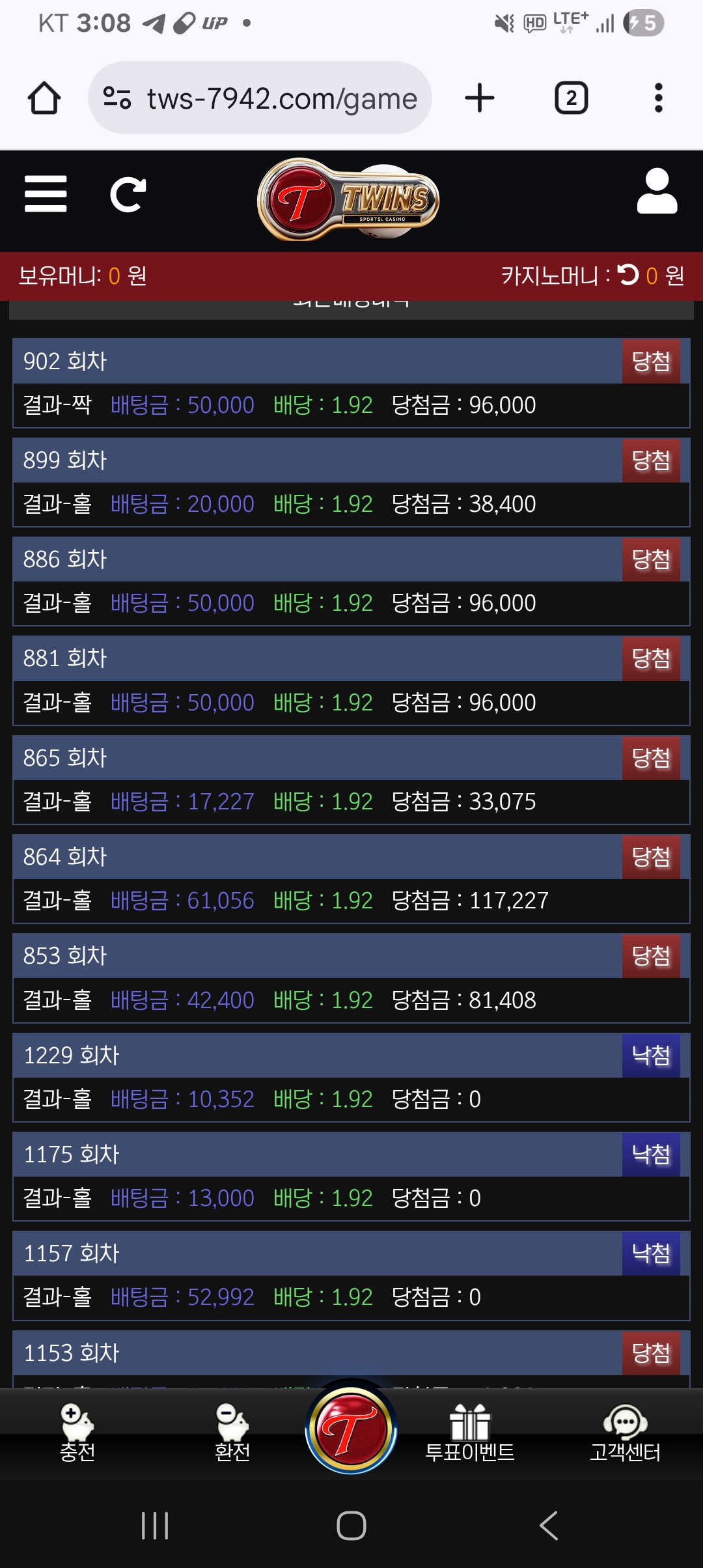The height and width of the screenshot is (1568, 703).
Task: Open a new browser tab
Action: [480, 98]
